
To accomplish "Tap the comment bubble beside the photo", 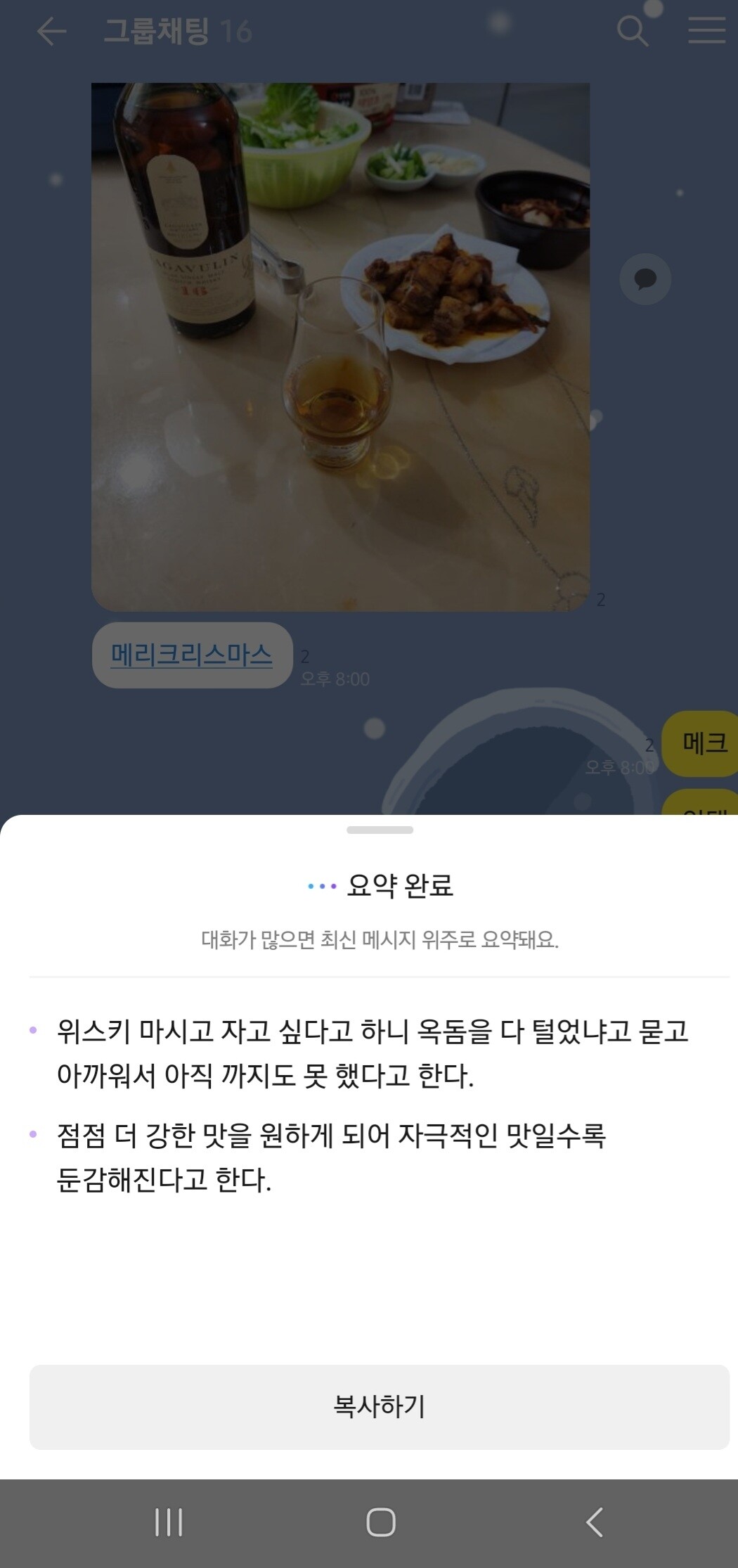I will (645, 279).
